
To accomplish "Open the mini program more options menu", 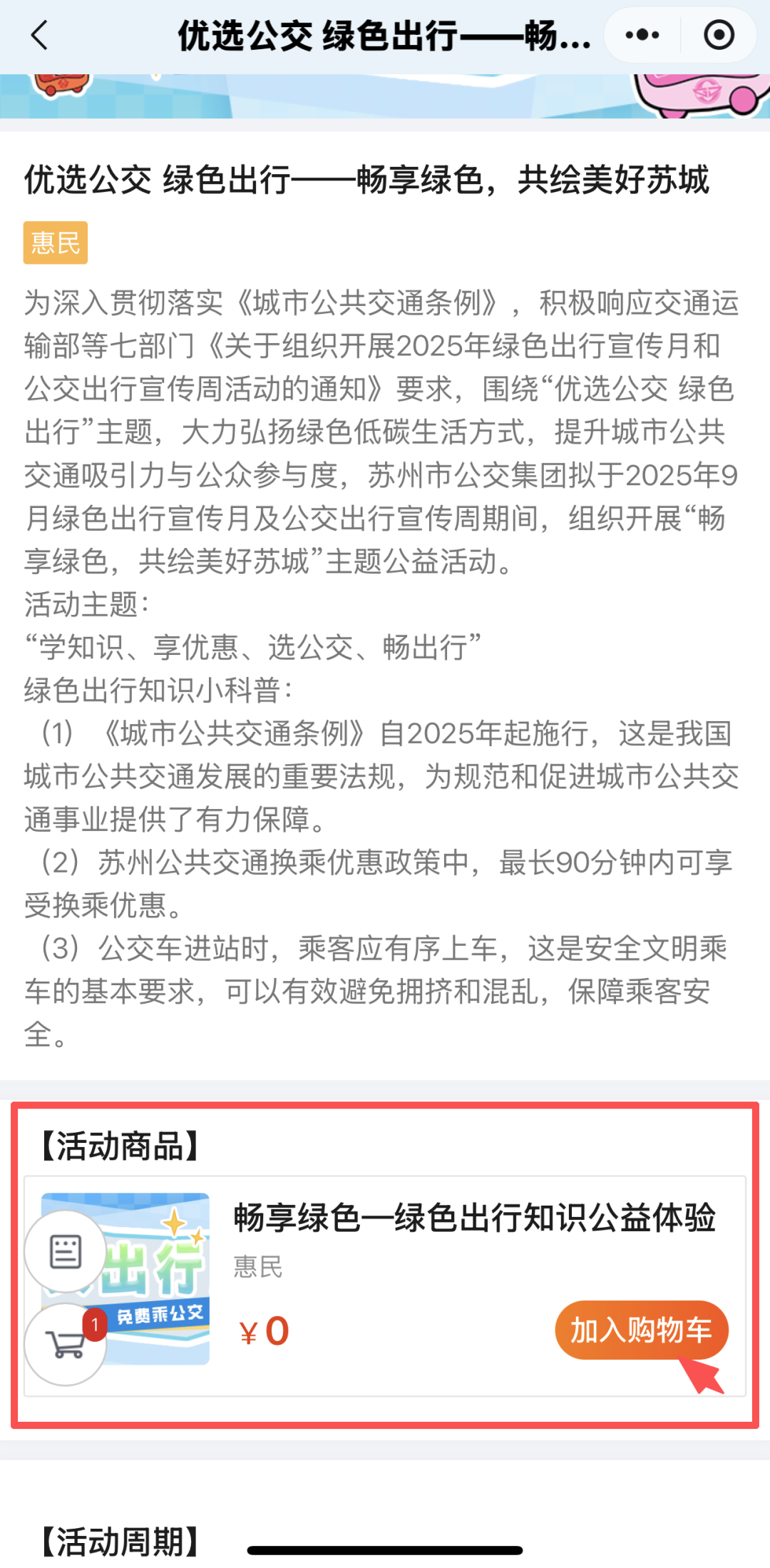I will click(x=642, y=35).
